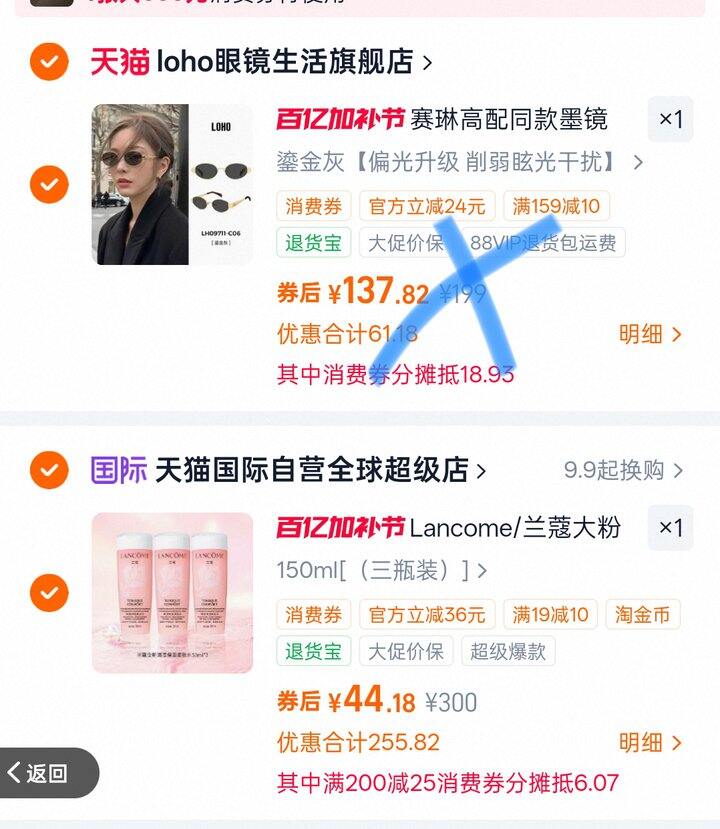Deselect the 赛琳高配同款墨镜 item checkbox

tap(49, 185)
